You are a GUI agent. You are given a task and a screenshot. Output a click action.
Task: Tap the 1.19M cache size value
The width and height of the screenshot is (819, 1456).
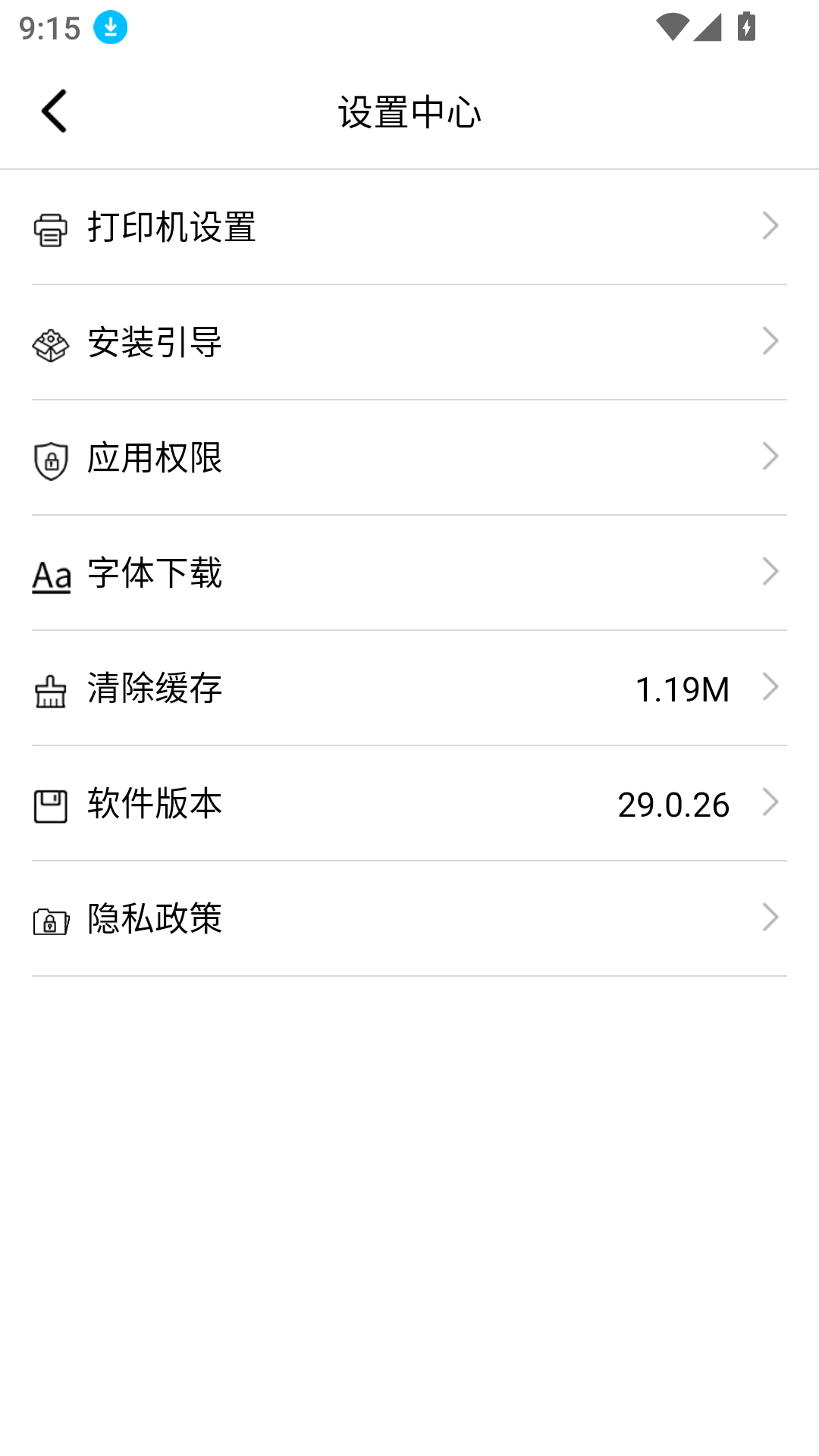point(683,689)
